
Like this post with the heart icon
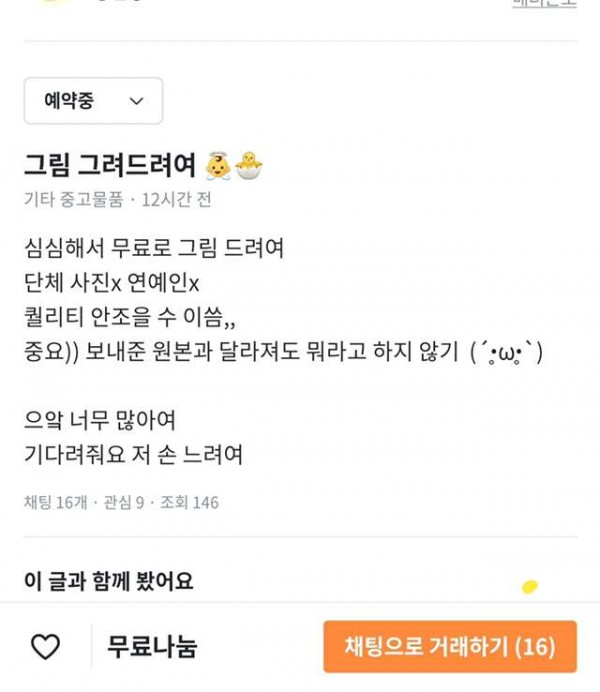click(x=45, y=647)
